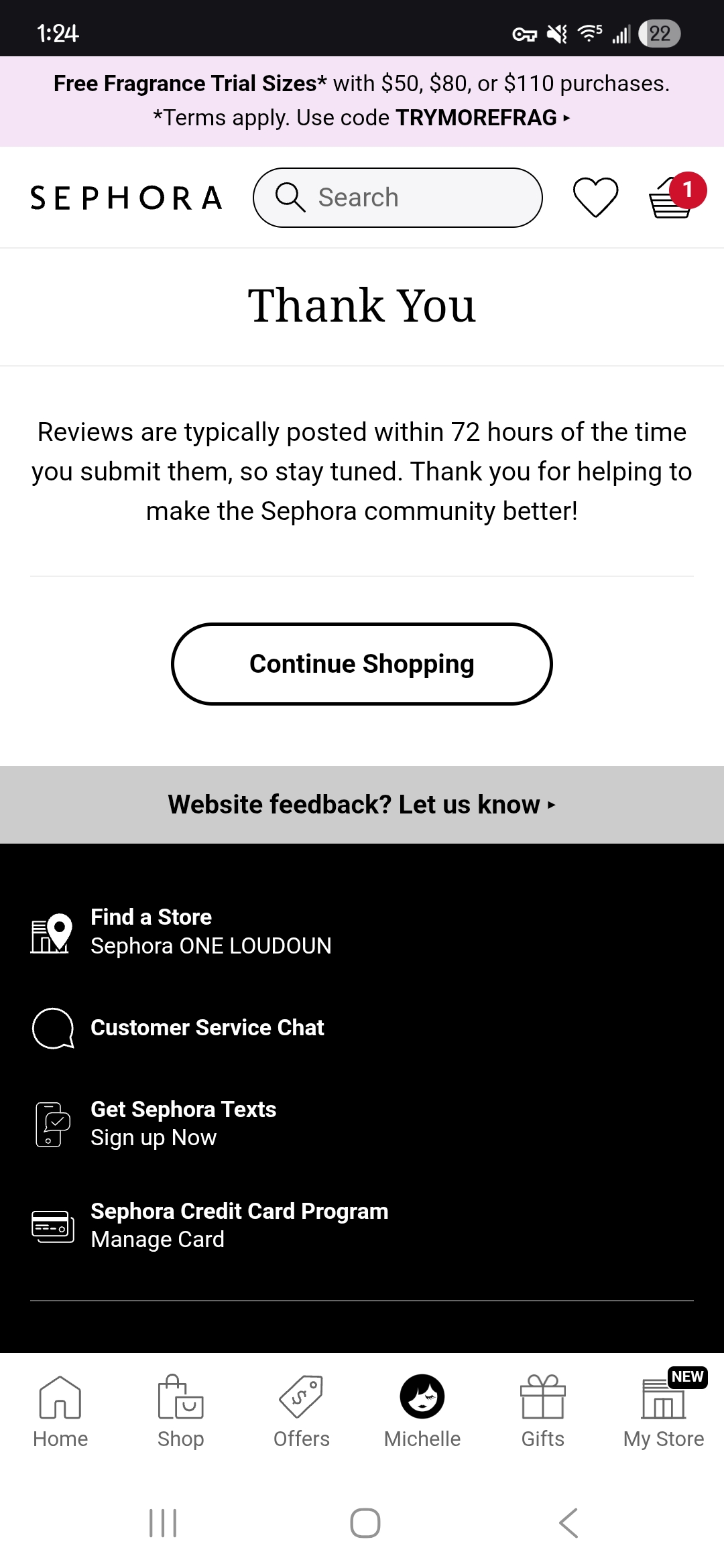This screenshot has height=1568, width=724.
Task: Open Find a Store
Action: tap(210, 931)
